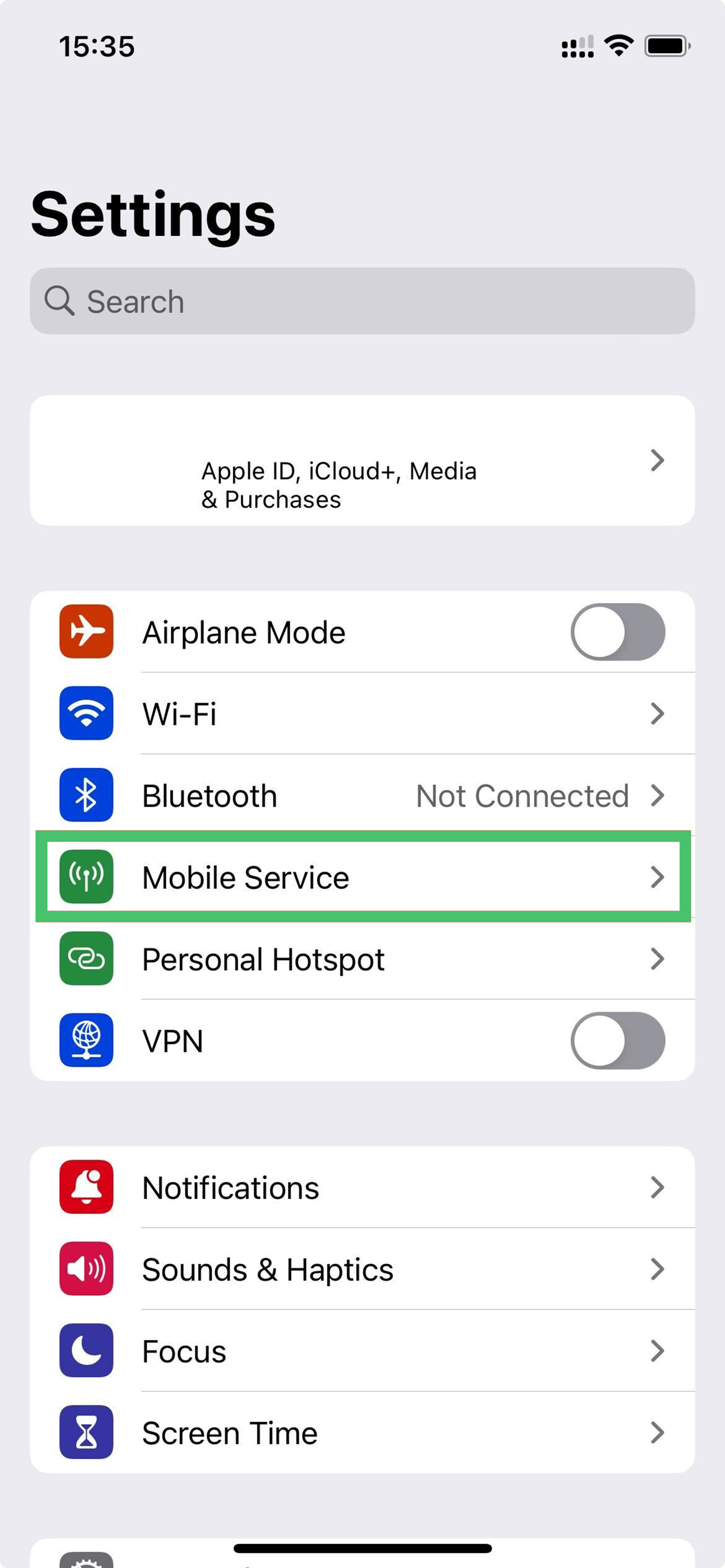Open Personal Hotspot settings

click(x=361, y=960)
